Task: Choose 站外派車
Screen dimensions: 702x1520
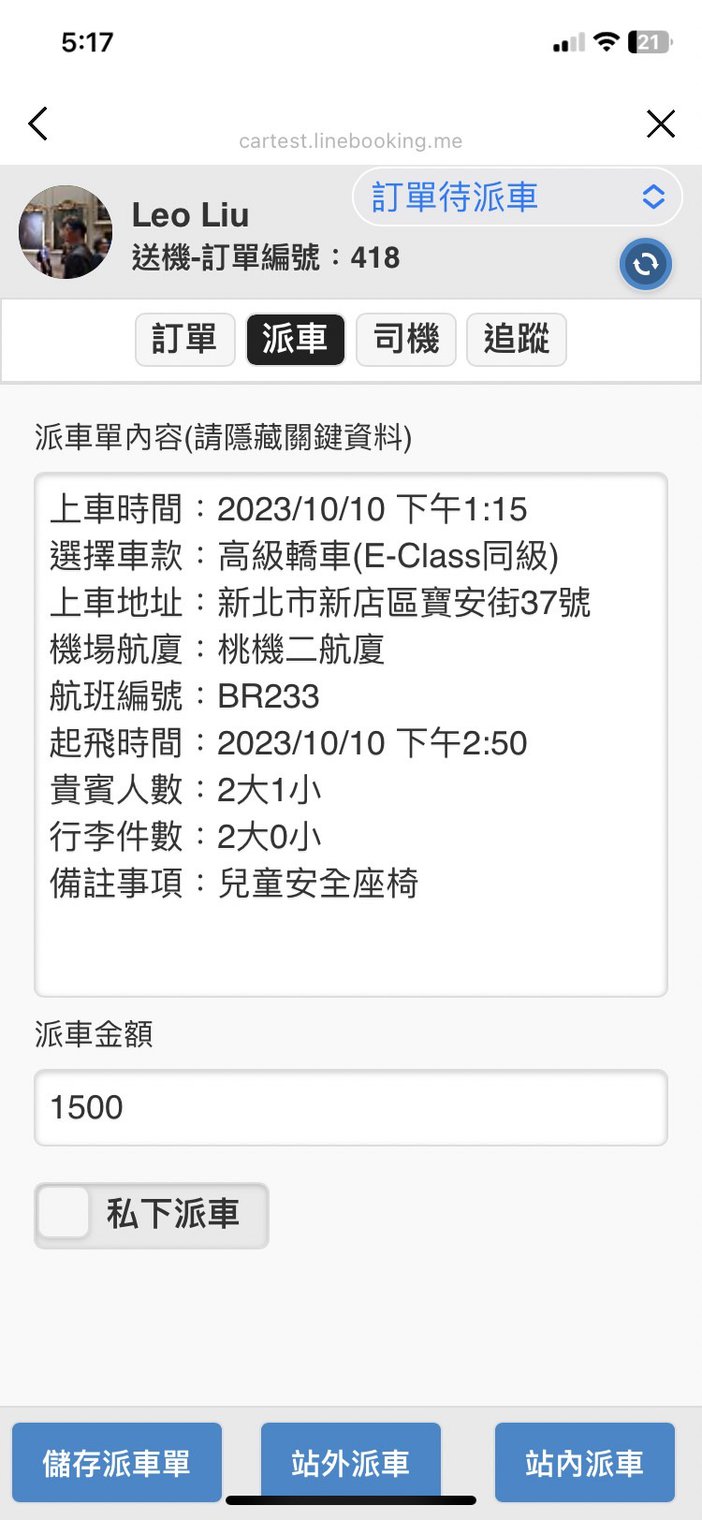Action: click(351, 1463)
